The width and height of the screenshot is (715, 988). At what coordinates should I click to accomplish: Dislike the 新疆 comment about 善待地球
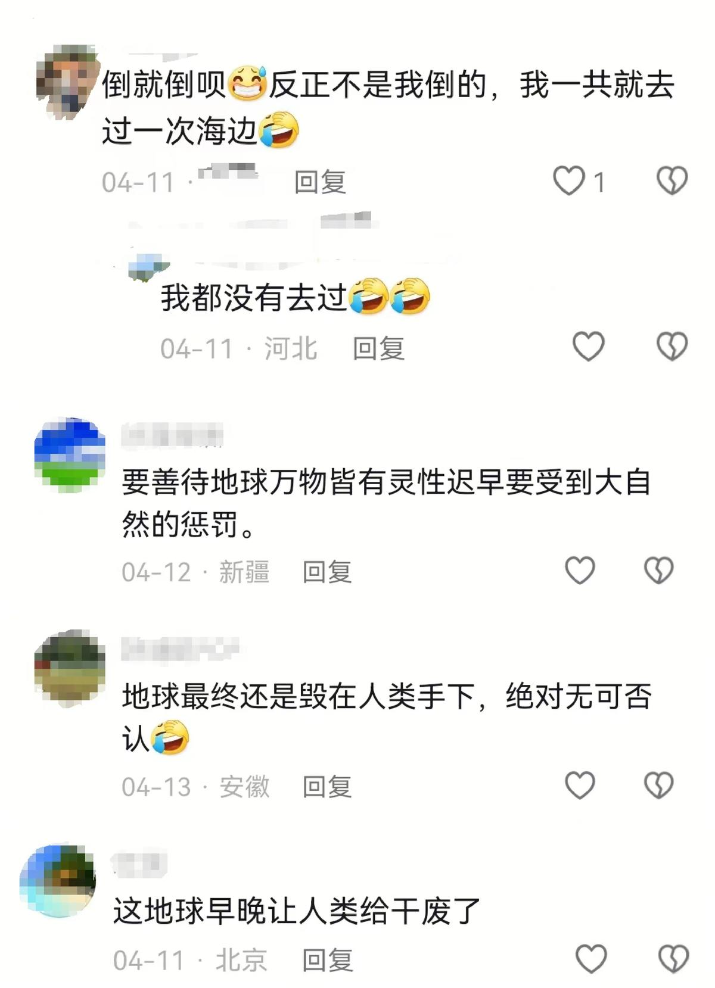(659, 571)
